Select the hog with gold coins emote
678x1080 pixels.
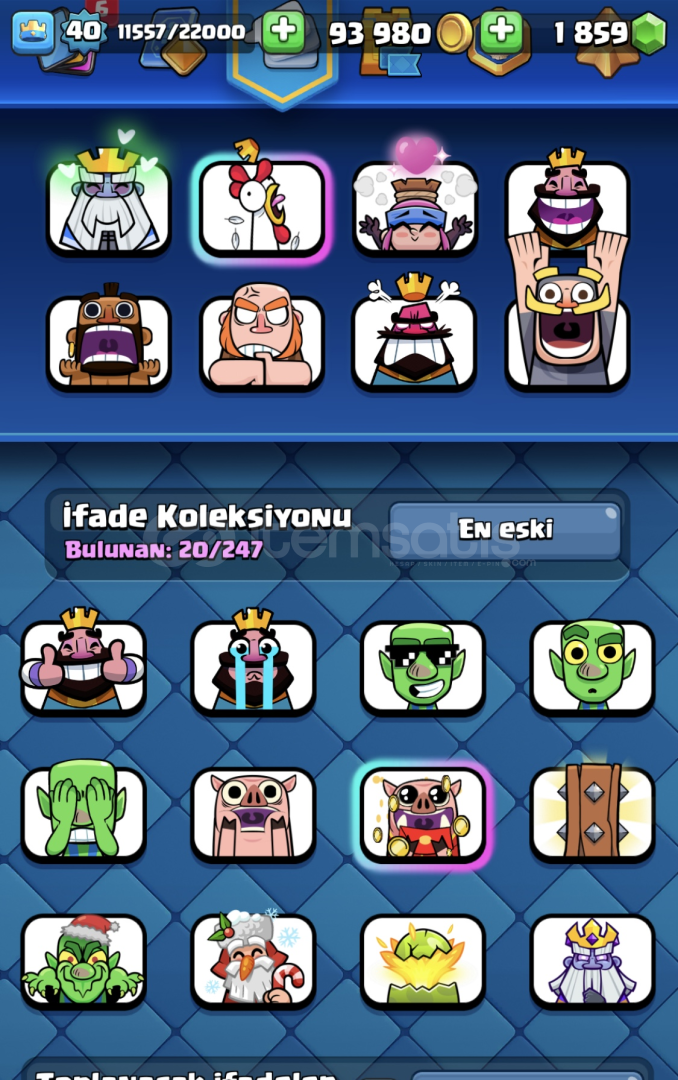(x=423, y=813)
